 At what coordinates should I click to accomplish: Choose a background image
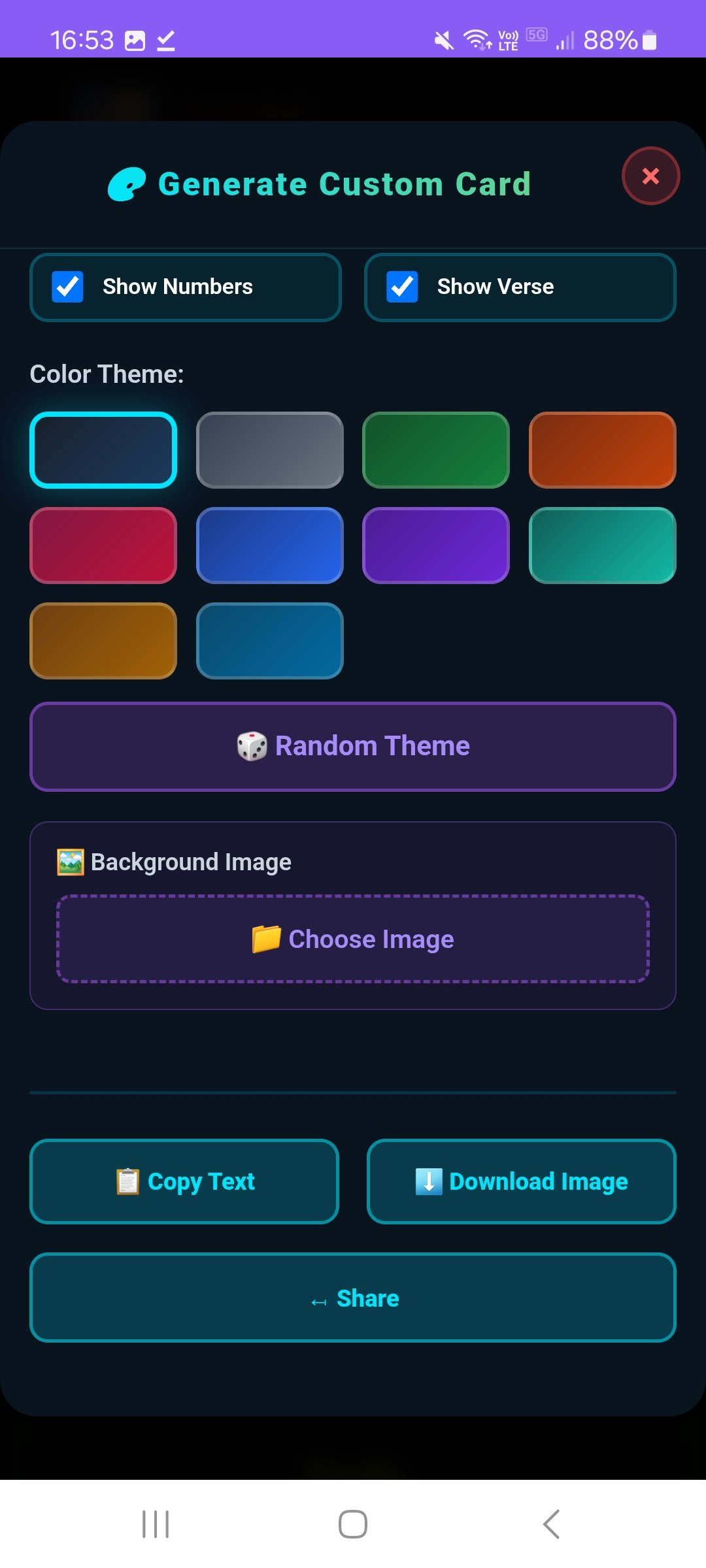click(x=353, y=939)
